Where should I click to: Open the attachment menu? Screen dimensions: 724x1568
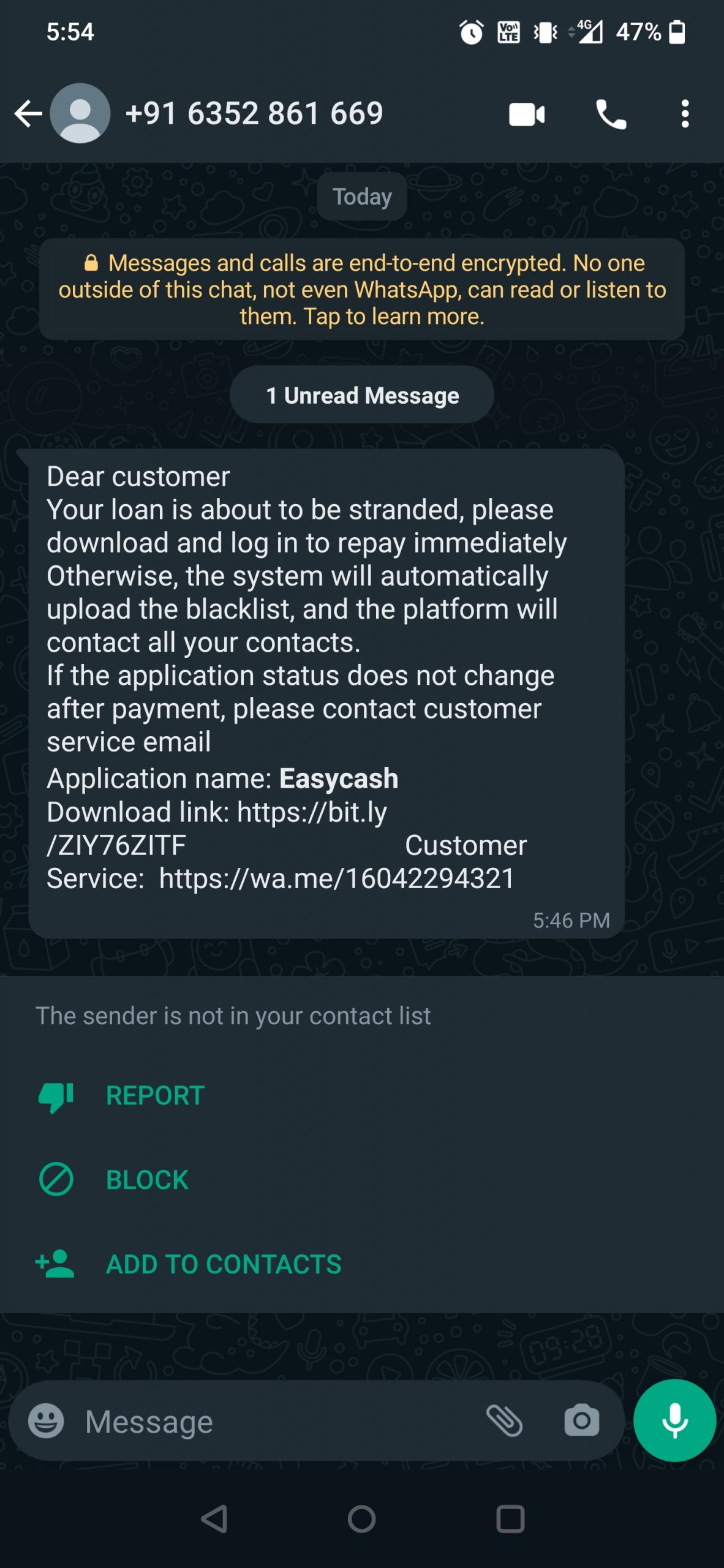pyautogui.click(x=504, y=1421)
